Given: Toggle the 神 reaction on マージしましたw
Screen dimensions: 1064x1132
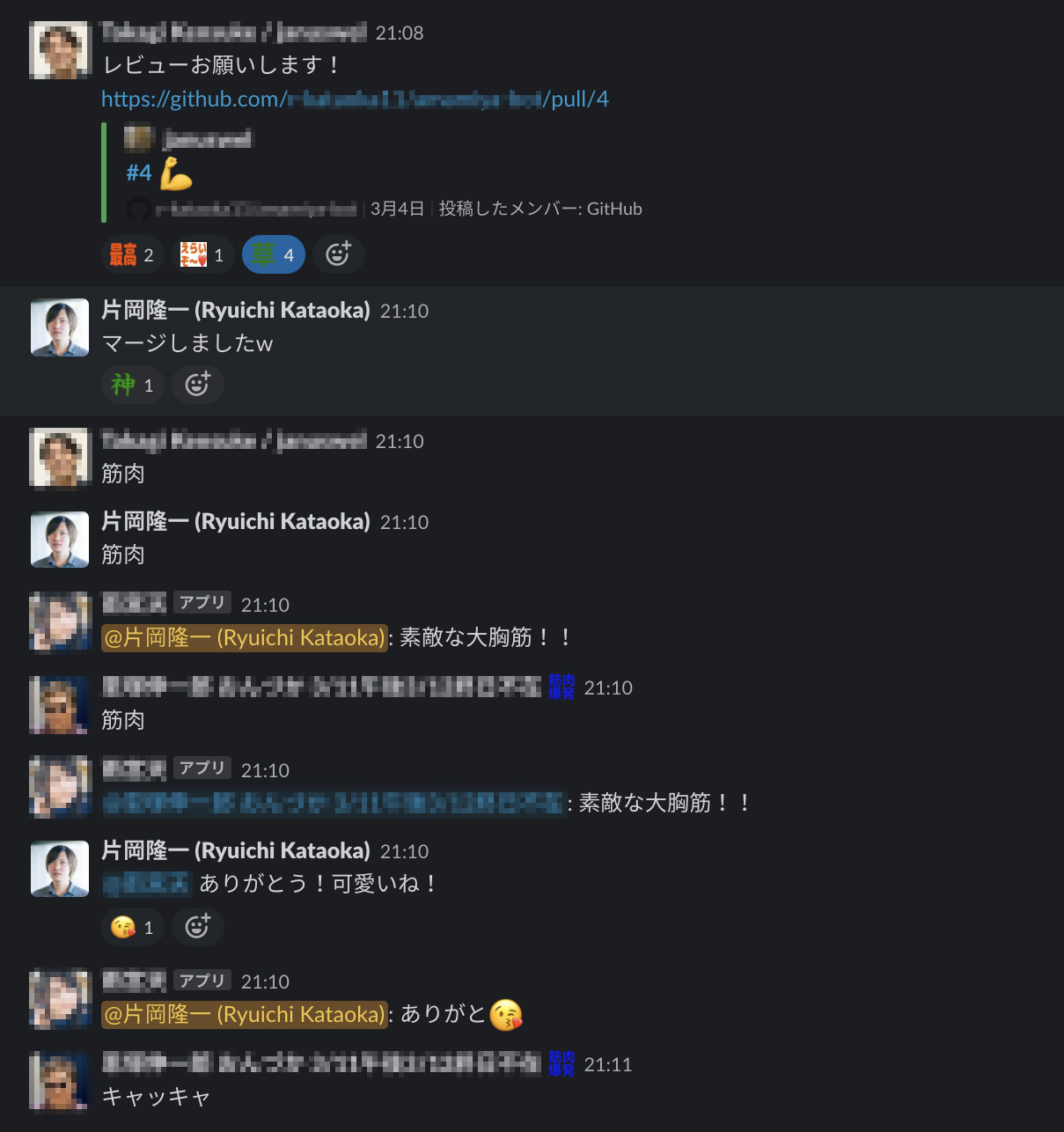Looking at the screenshot, I should pyautogui.click(x=132, y=385).
